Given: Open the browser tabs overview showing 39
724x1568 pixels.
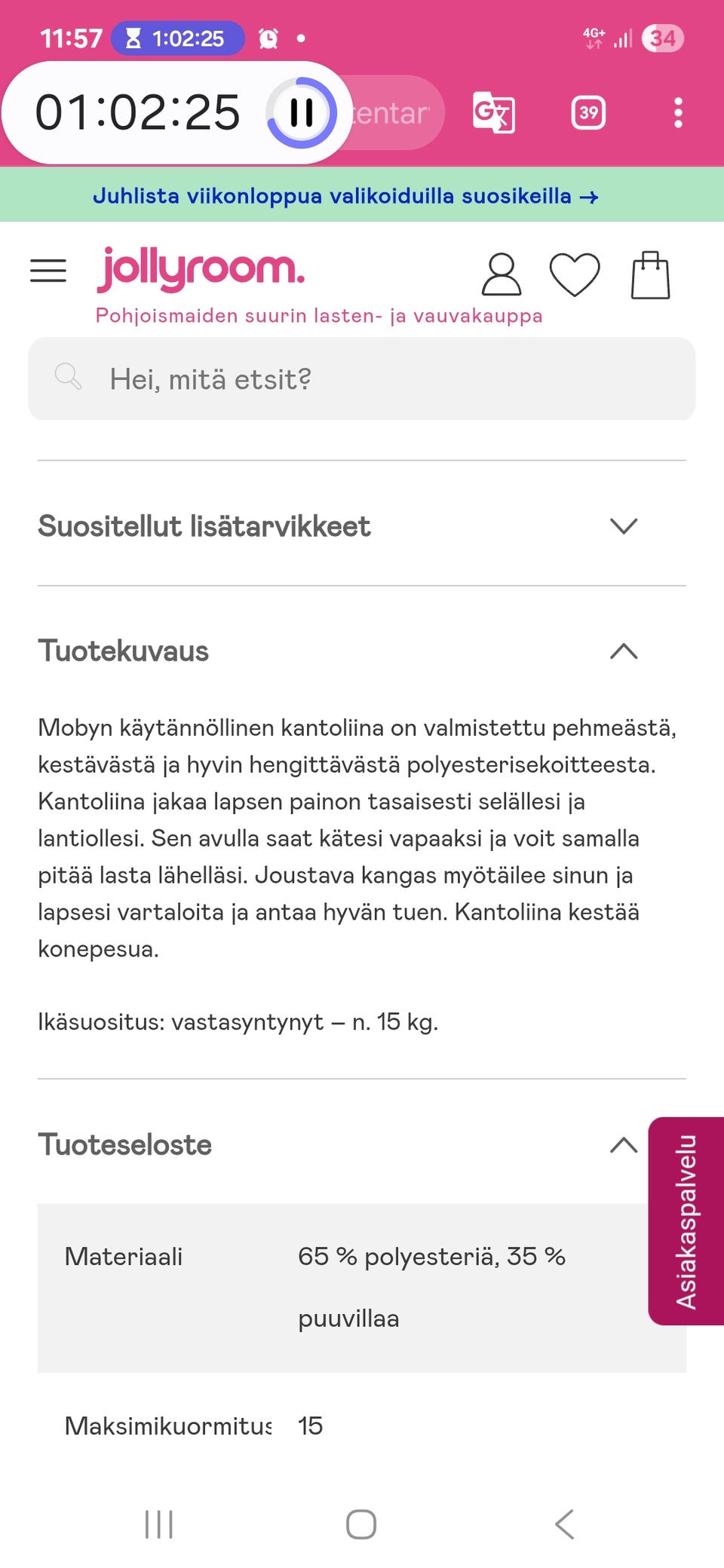Looking at the screenshot, I should tap(588, 112).
